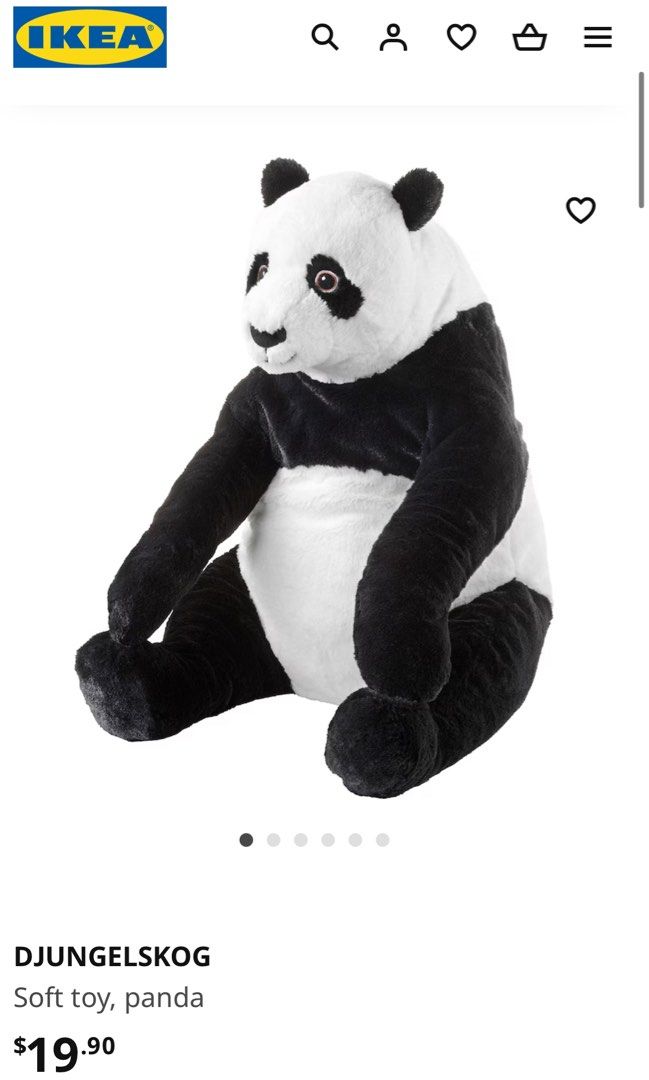Jump to the second image dot
The width and height of the screenshot is (649, 1080).
[x=273, y=840]
